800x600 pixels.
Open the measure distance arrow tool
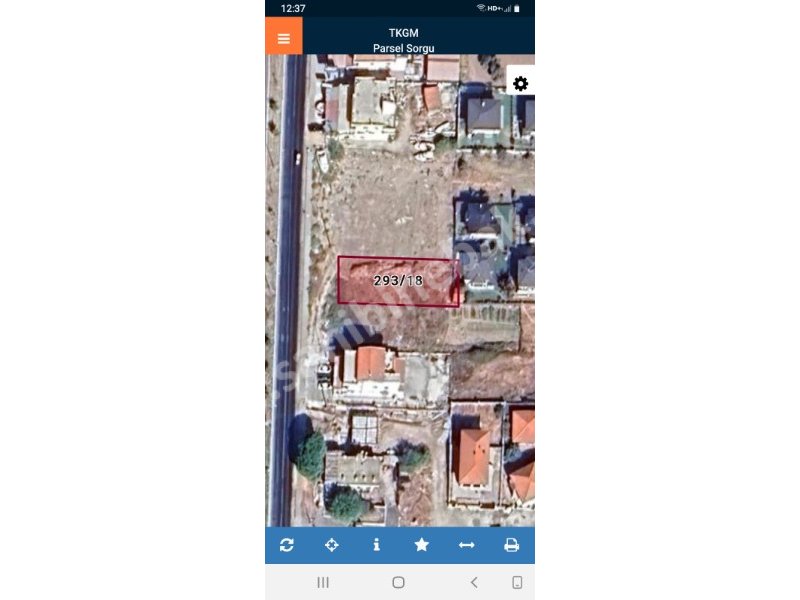click(467, 545)
